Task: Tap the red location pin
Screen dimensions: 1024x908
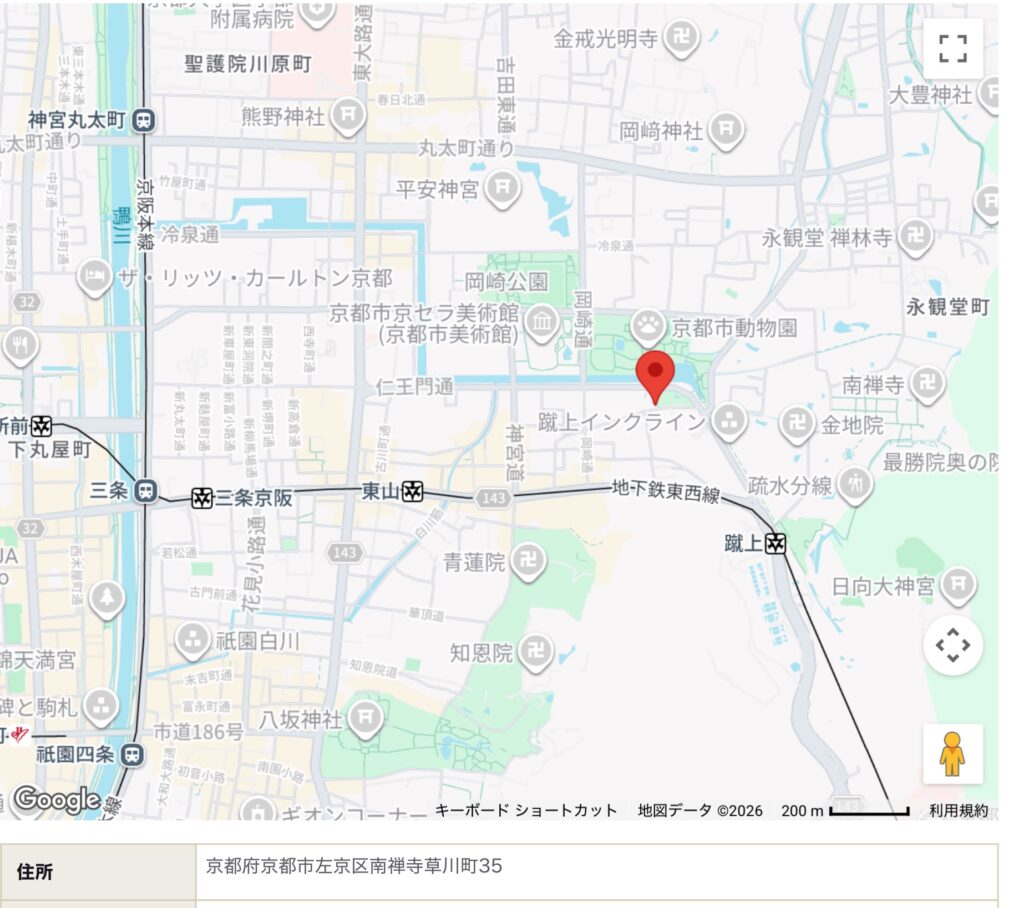Action: [x=655, y=375]
